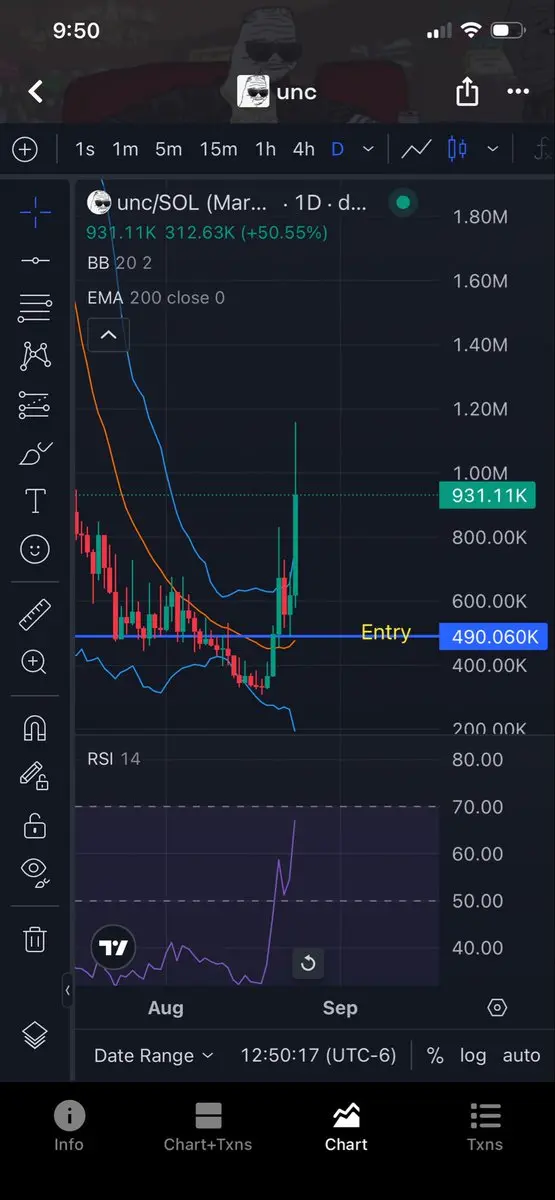Delete drawings with the trash icon
This screenshot has height=1200, width=555.
35,939
